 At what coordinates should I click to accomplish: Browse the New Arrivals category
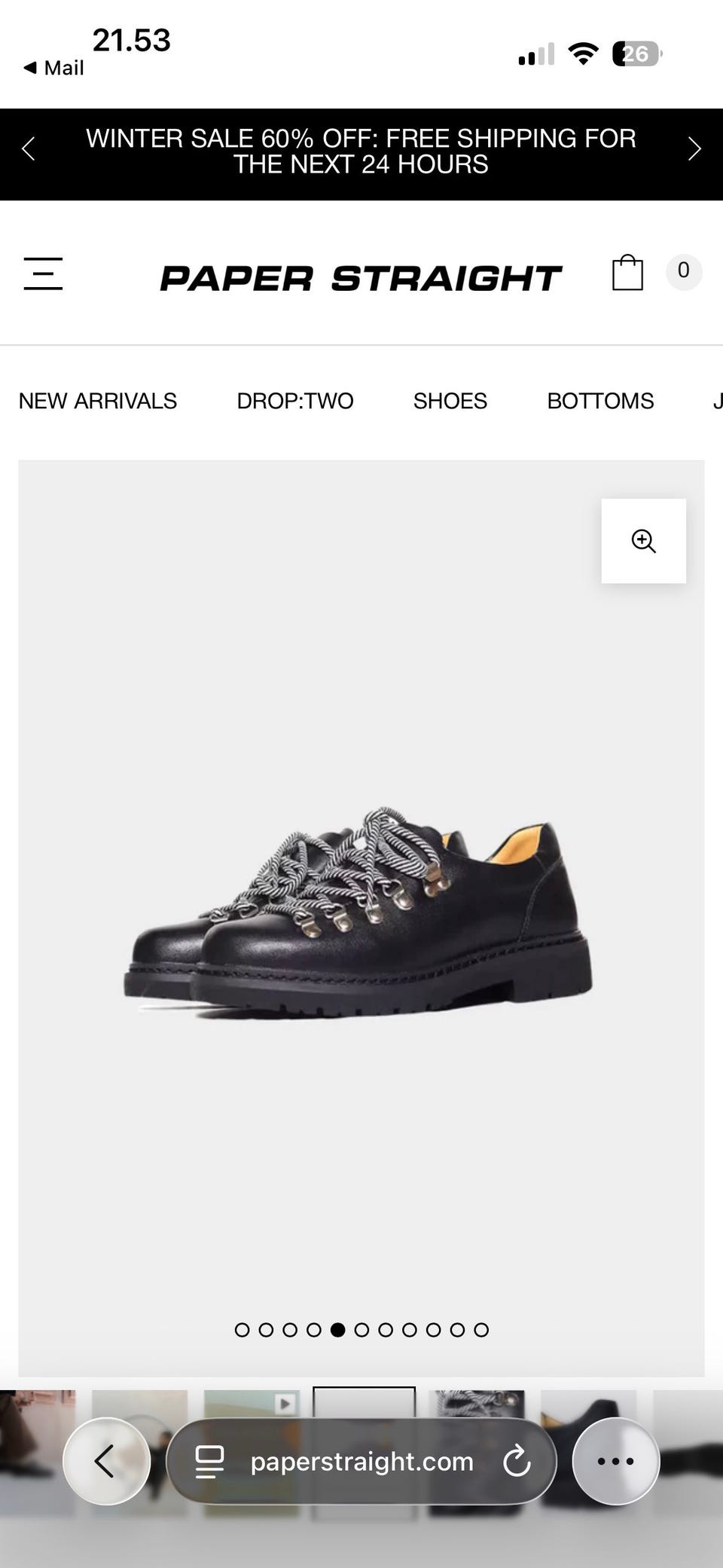coord(98,401)
